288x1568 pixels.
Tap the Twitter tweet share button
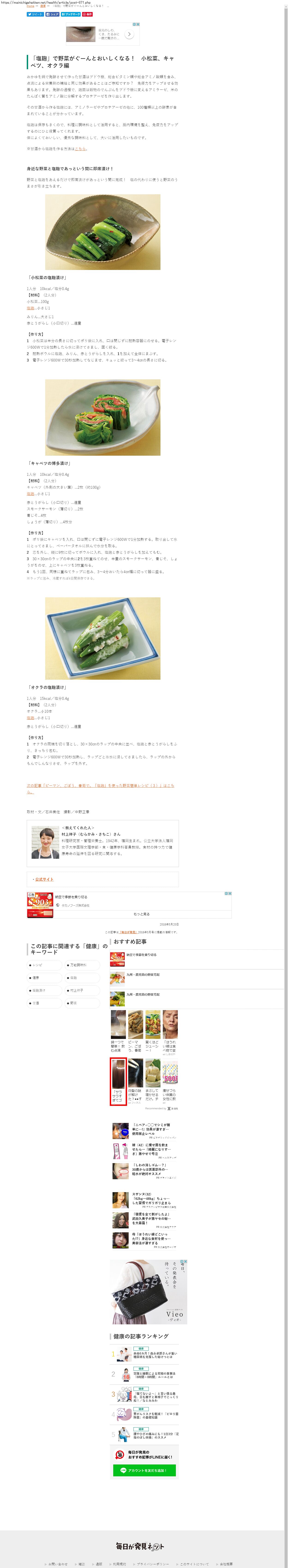click(35, 14)
